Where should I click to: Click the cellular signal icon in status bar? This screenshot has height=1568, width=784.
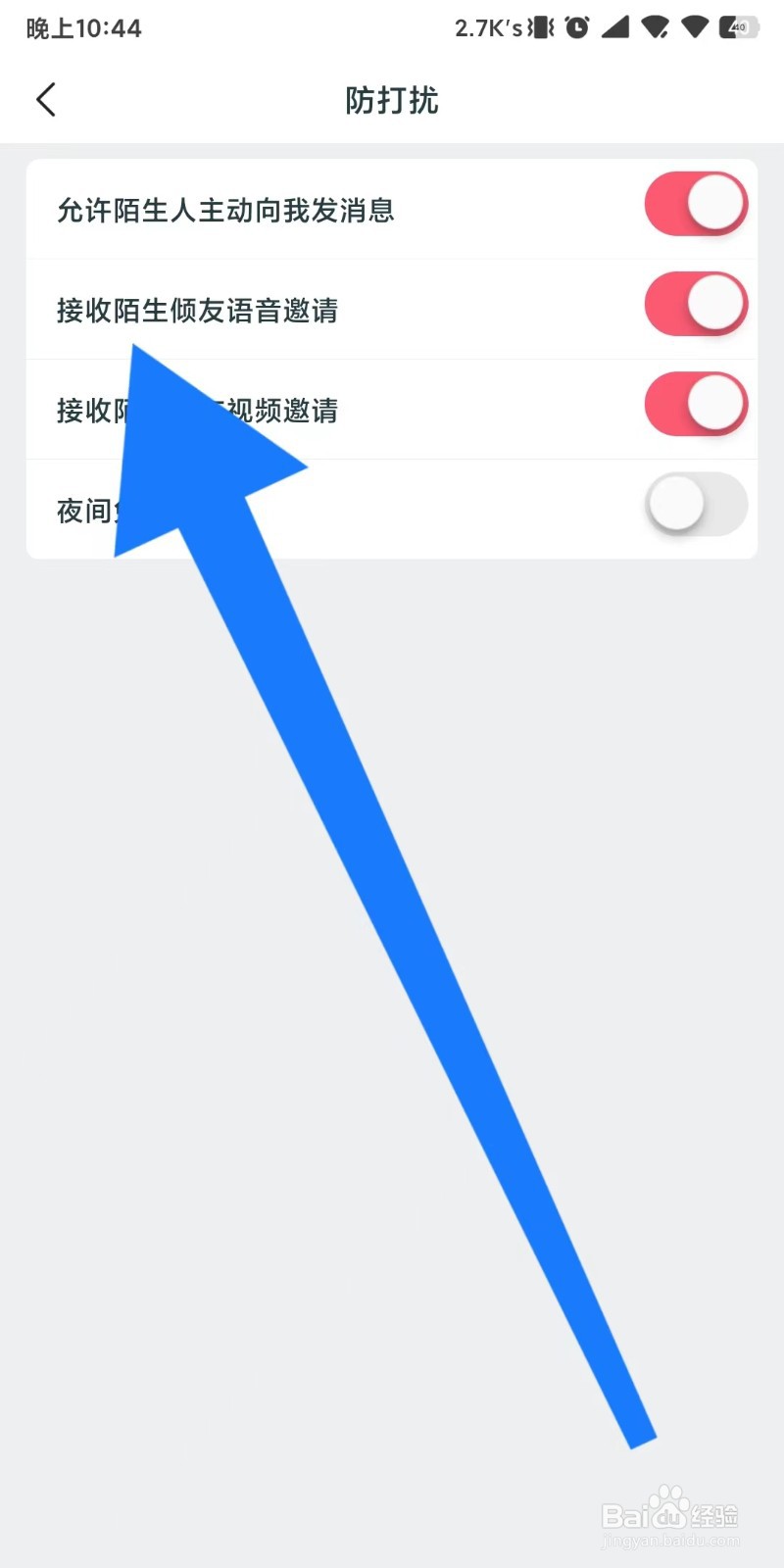[x=617, y=27]
